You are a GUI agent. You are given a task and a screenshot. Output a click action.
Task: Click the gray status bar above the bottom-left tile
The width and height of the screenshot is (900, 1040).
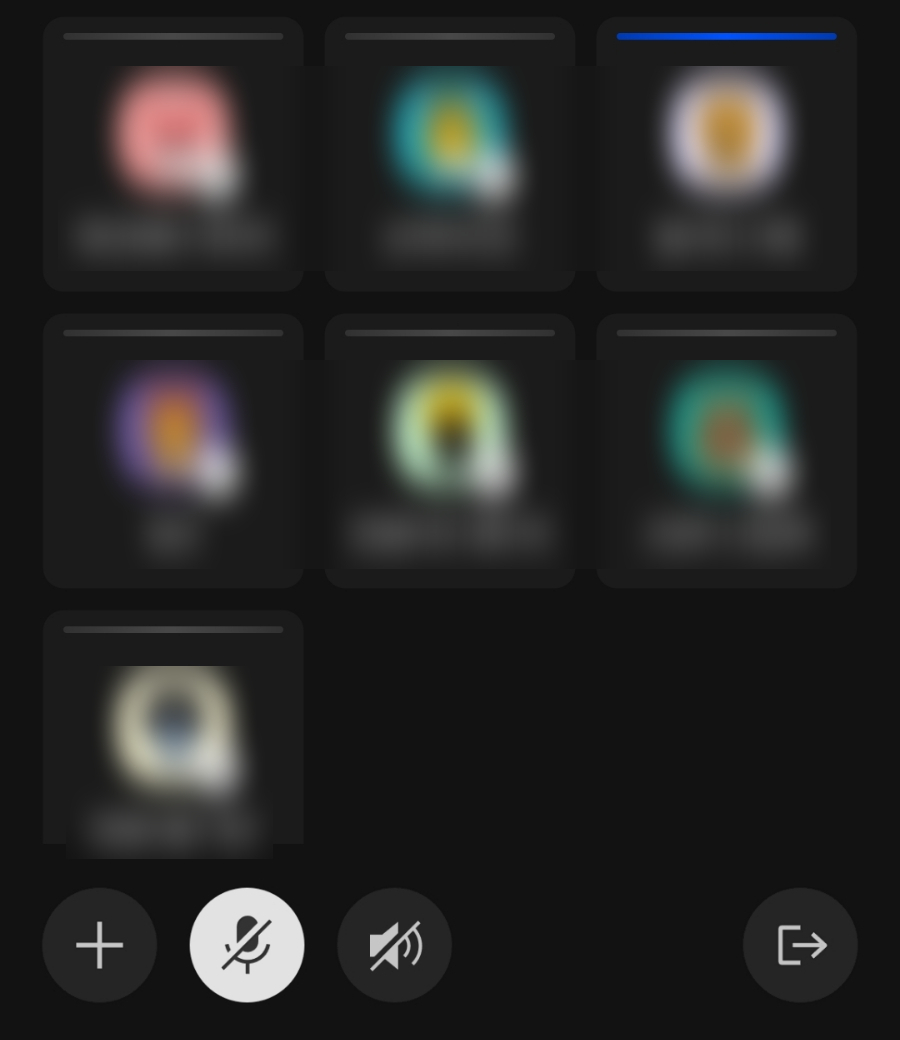pos(172,630)
